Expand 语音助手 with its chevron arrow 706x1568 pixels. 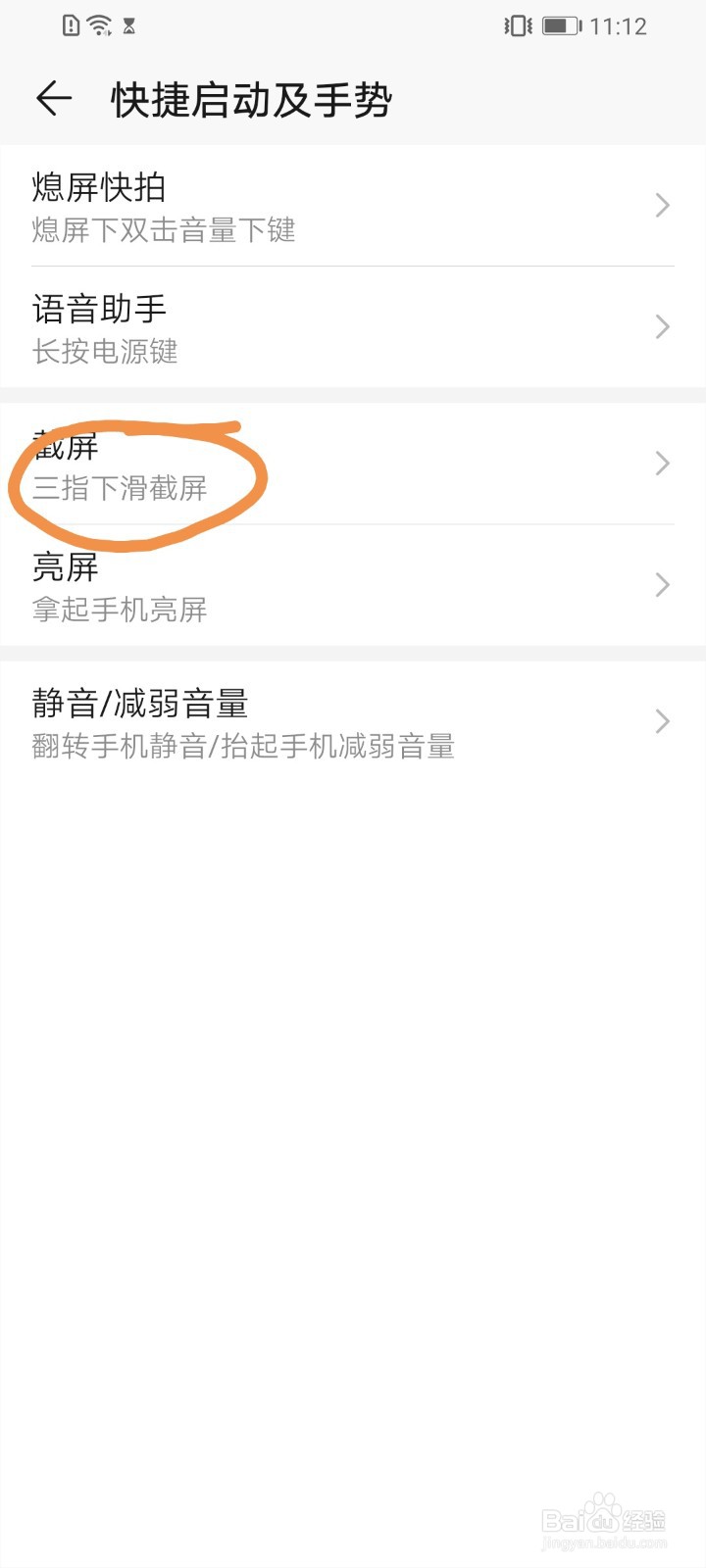661,327
